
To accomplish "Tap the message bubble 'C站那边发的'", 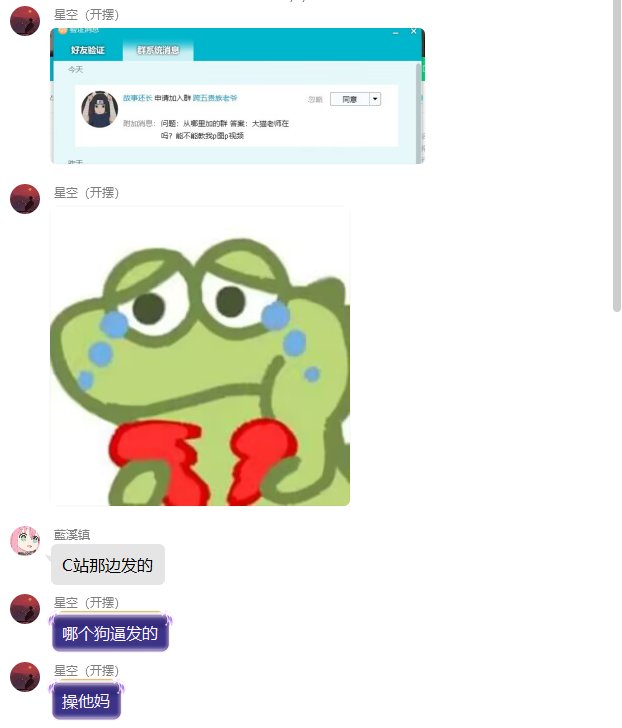I will pyautogui.click(x=108, y=565).
